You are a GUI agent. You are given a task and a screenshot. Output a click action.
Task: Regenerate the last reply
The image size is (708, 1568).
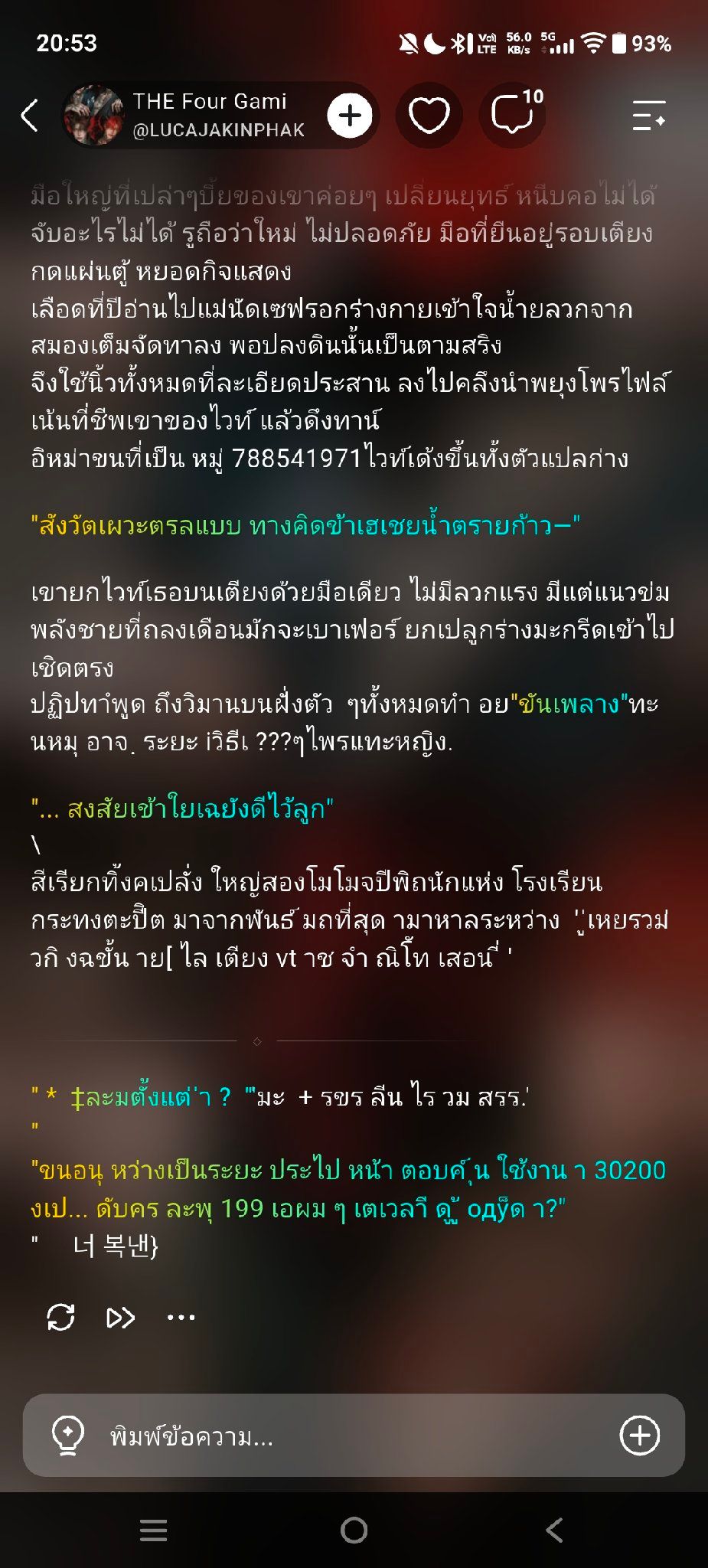click(60, 1317)
